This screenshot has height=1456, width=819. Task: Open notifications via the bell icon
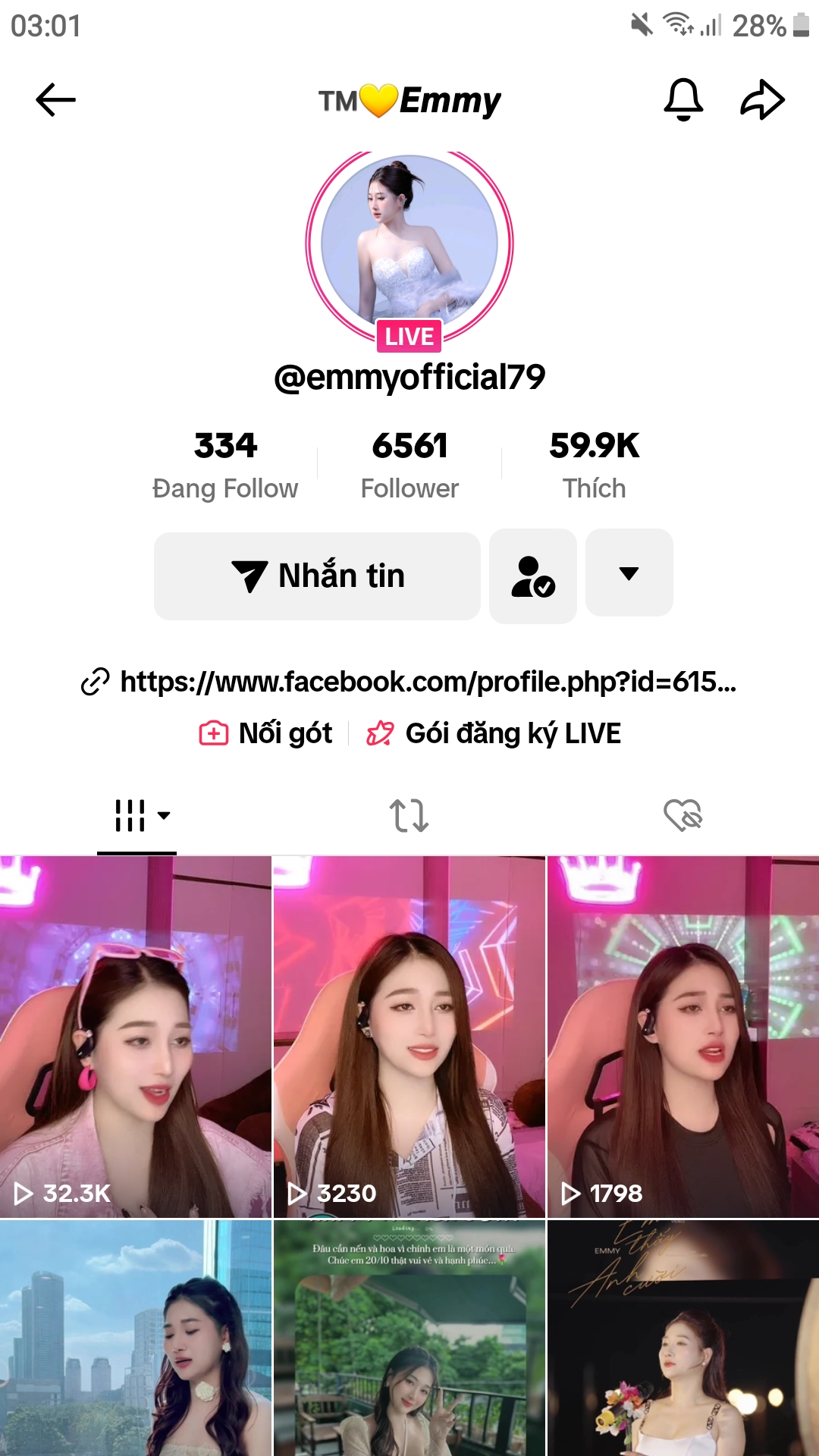click(682, 99)
